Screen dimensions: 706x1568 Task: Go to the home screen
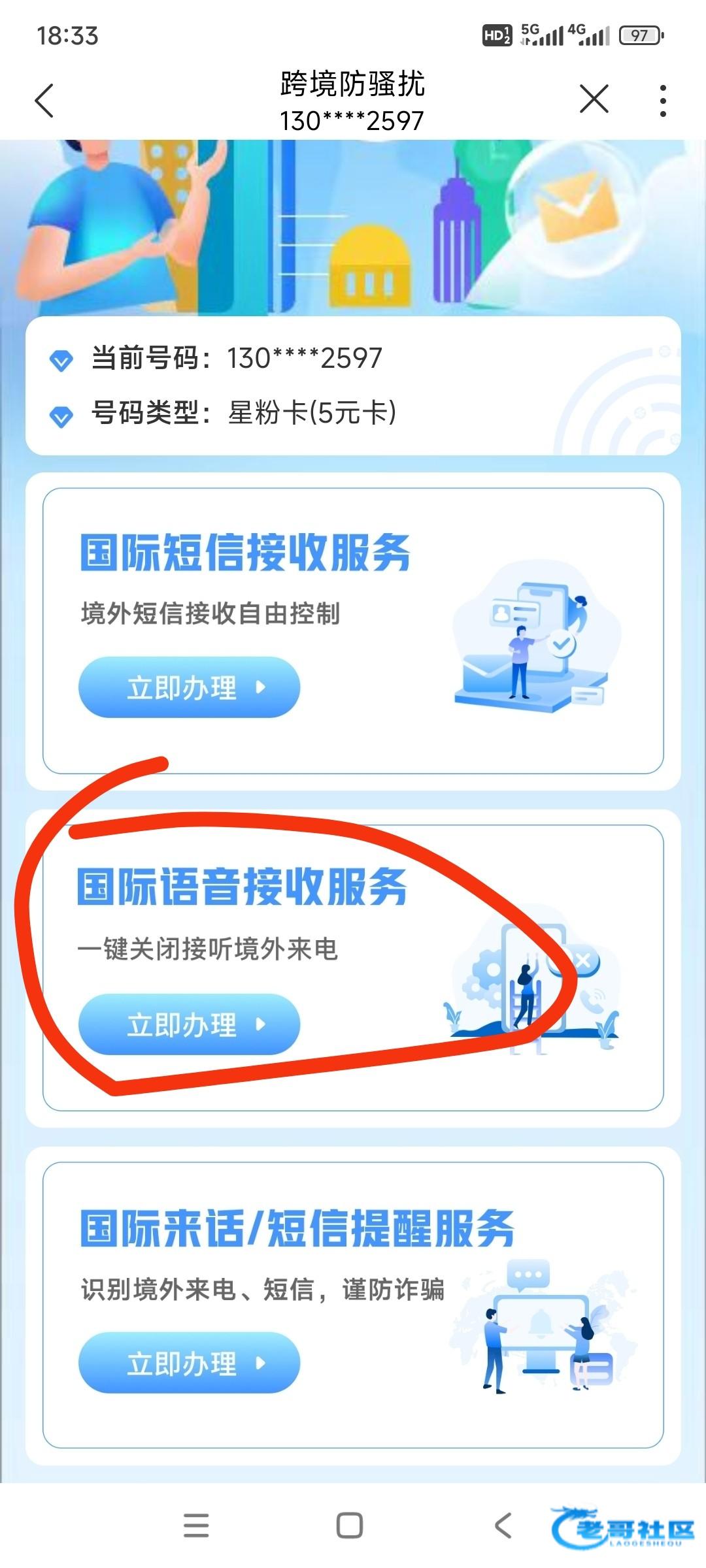point(350,1525)
